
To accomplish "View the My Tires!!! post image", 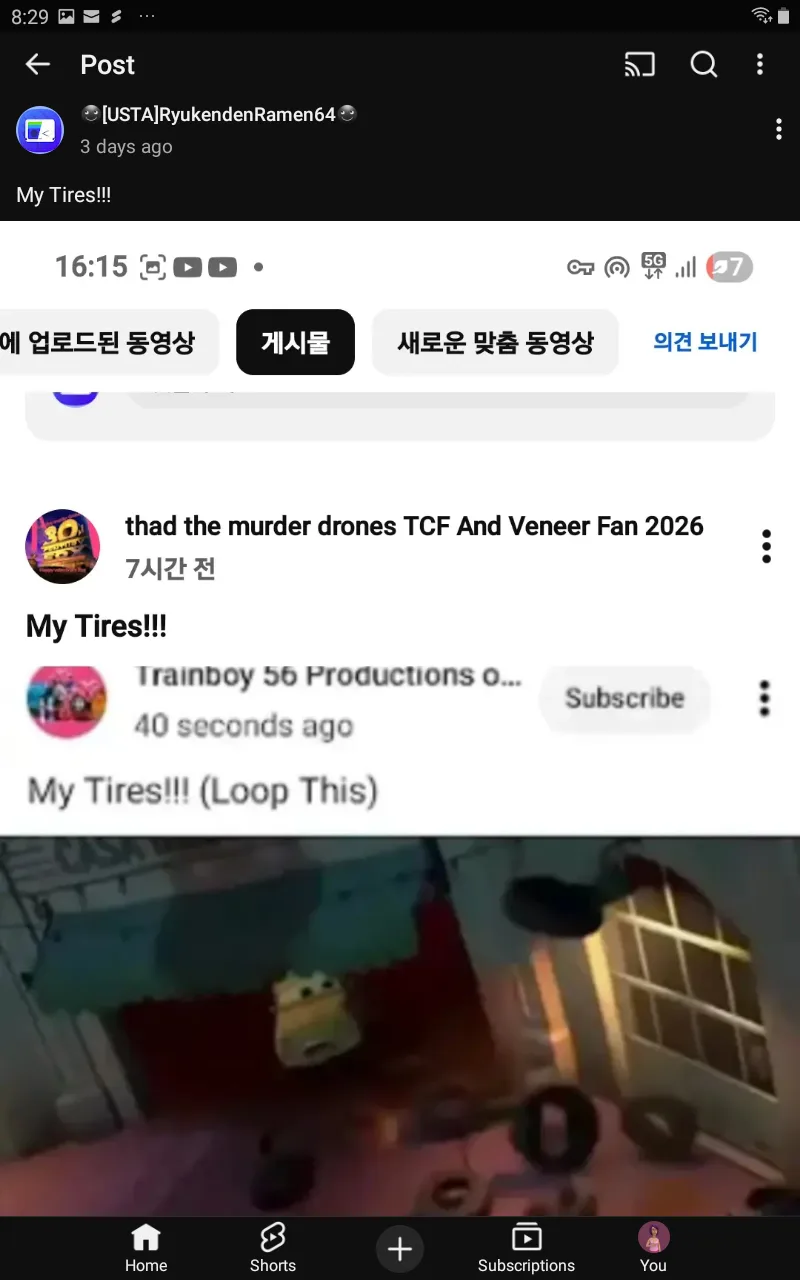I will click(400, 718).
